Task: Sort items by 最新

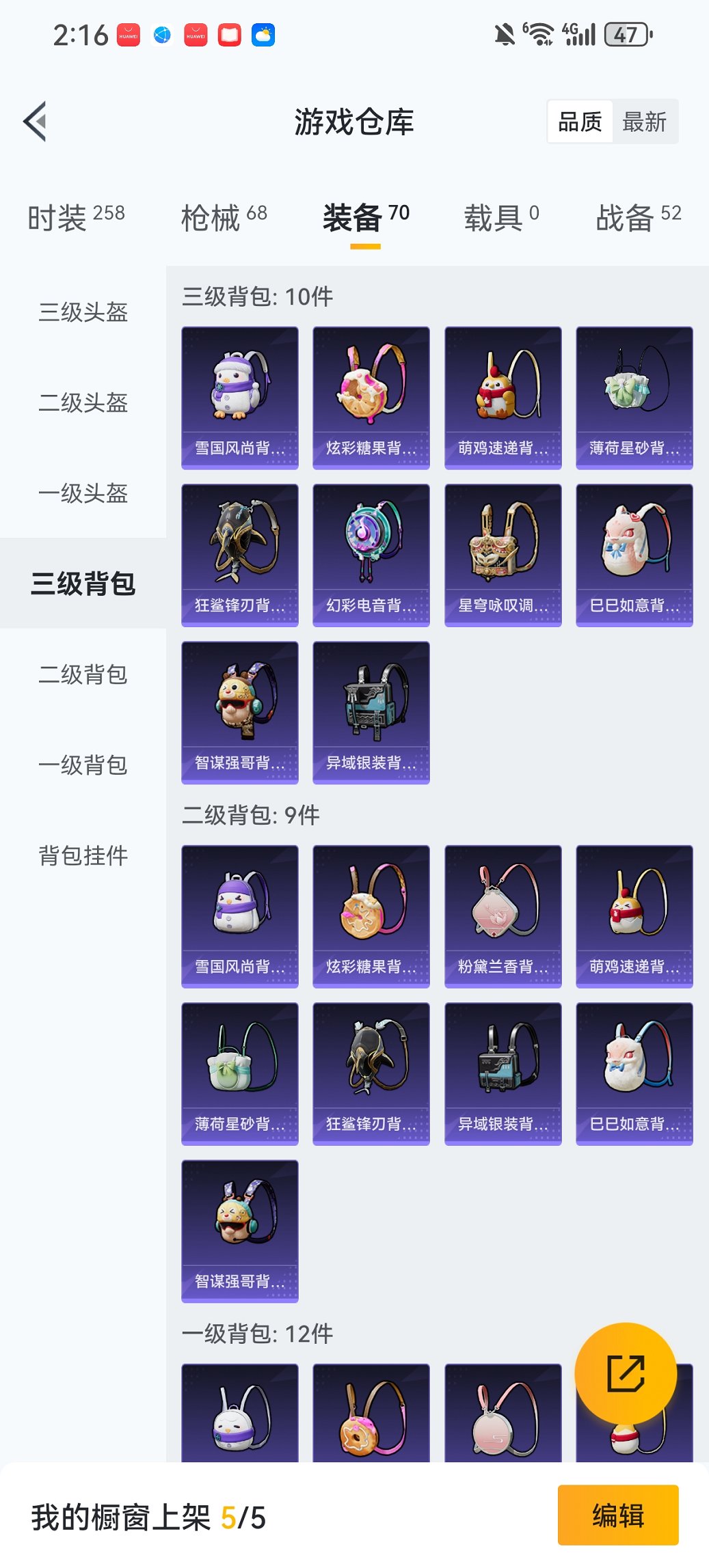Action: (644, 122)
